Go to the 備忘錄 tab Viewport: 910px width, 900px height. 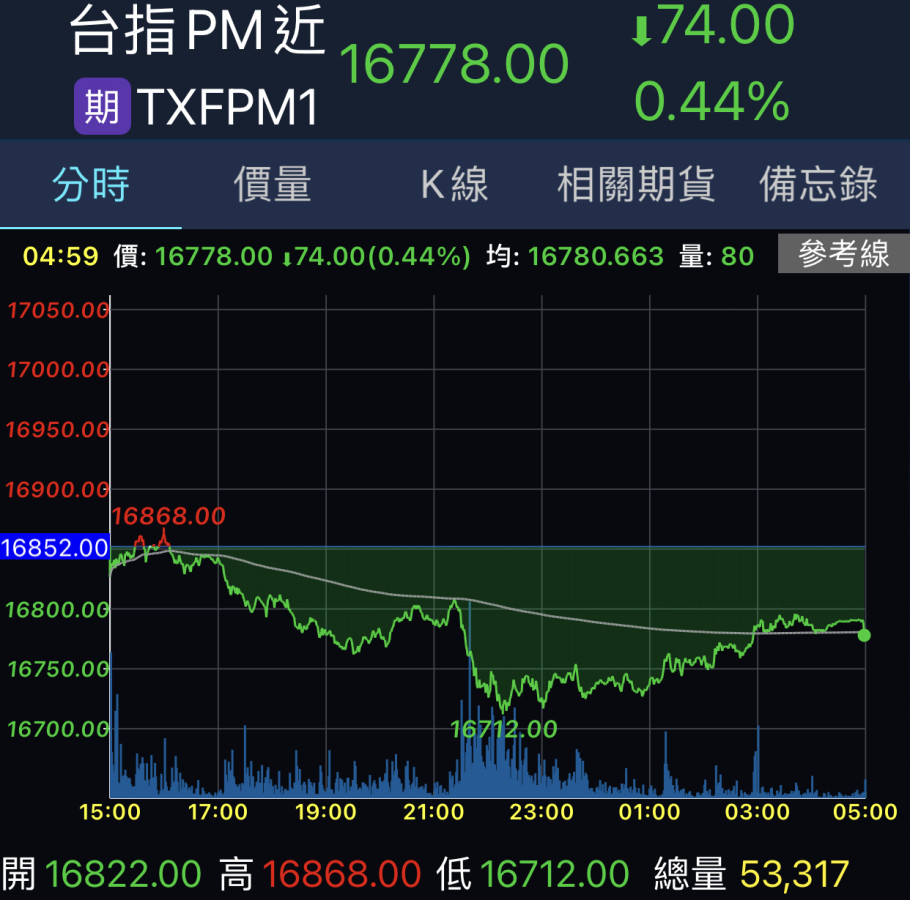818,185
